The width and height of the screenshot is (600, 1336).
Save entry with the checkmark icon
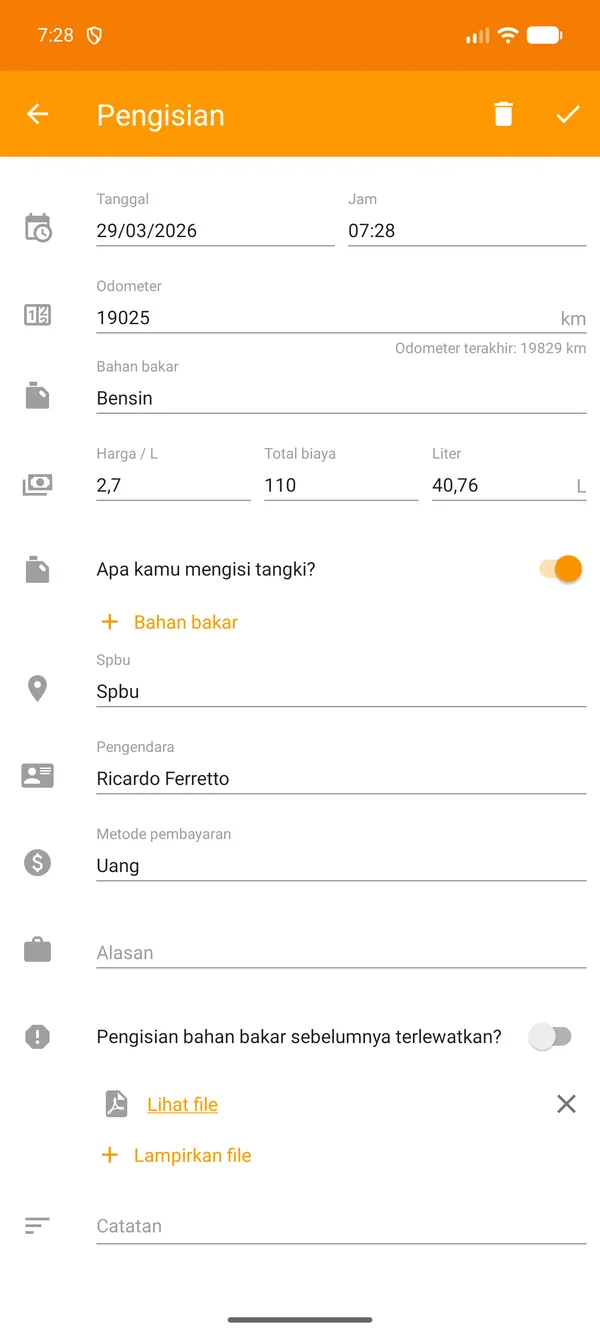pyautogui.click(x=567, y=114)
